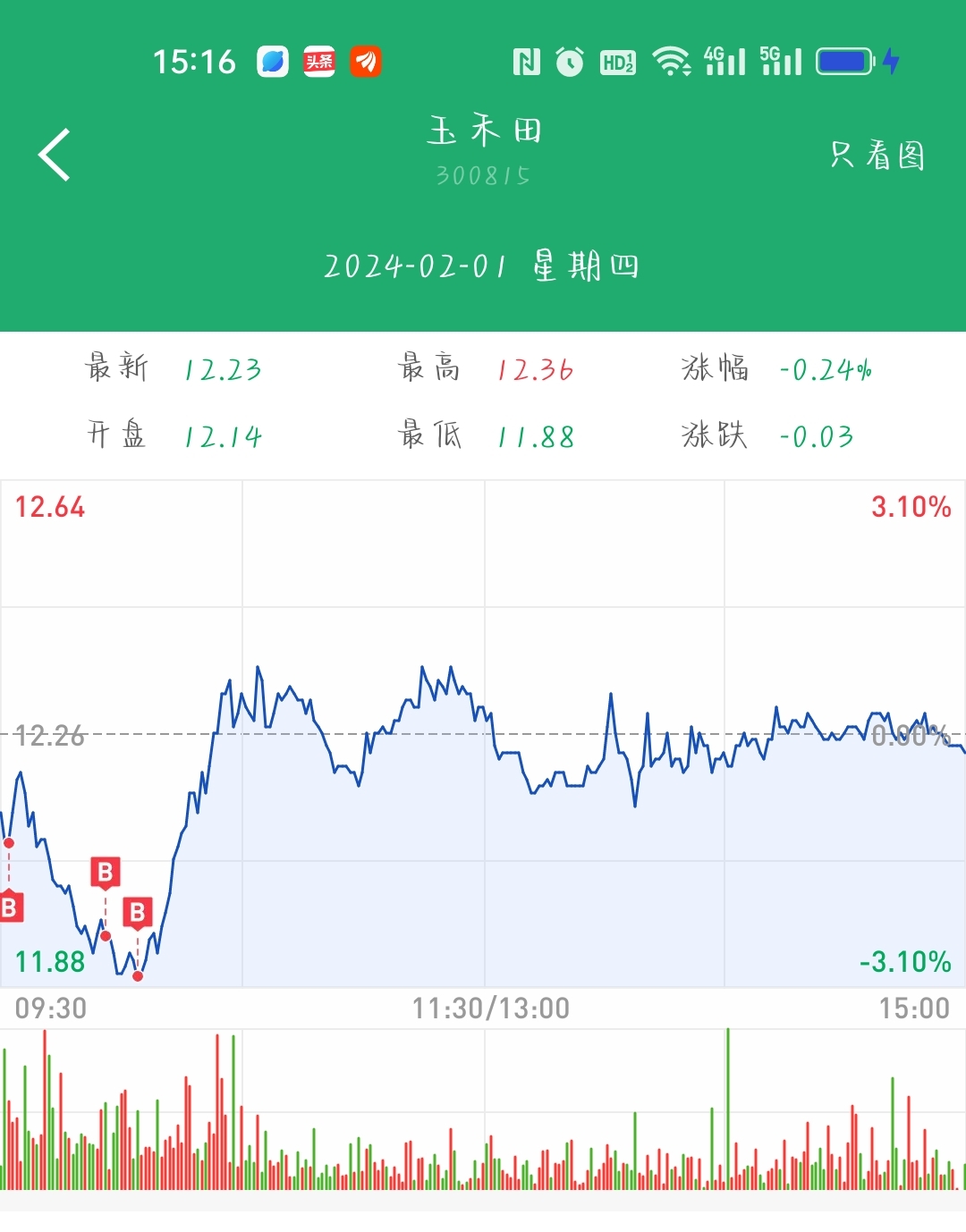Tap the 11:30/13:00 axis label
966x1232 pixels.
pos(490,1007)
